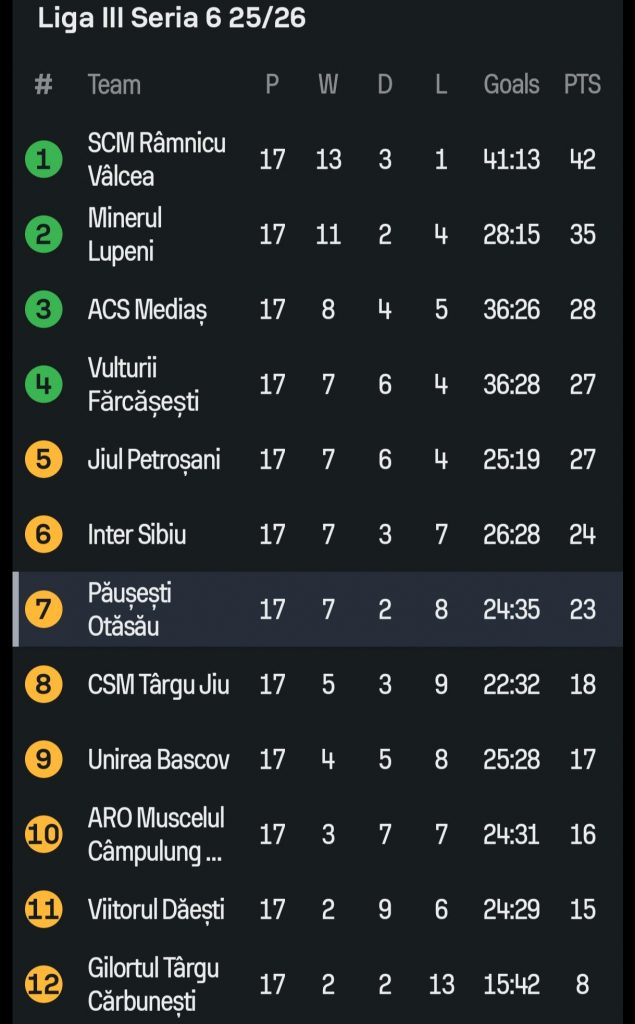Open the Unirea Bascov row

pos(318,760)
